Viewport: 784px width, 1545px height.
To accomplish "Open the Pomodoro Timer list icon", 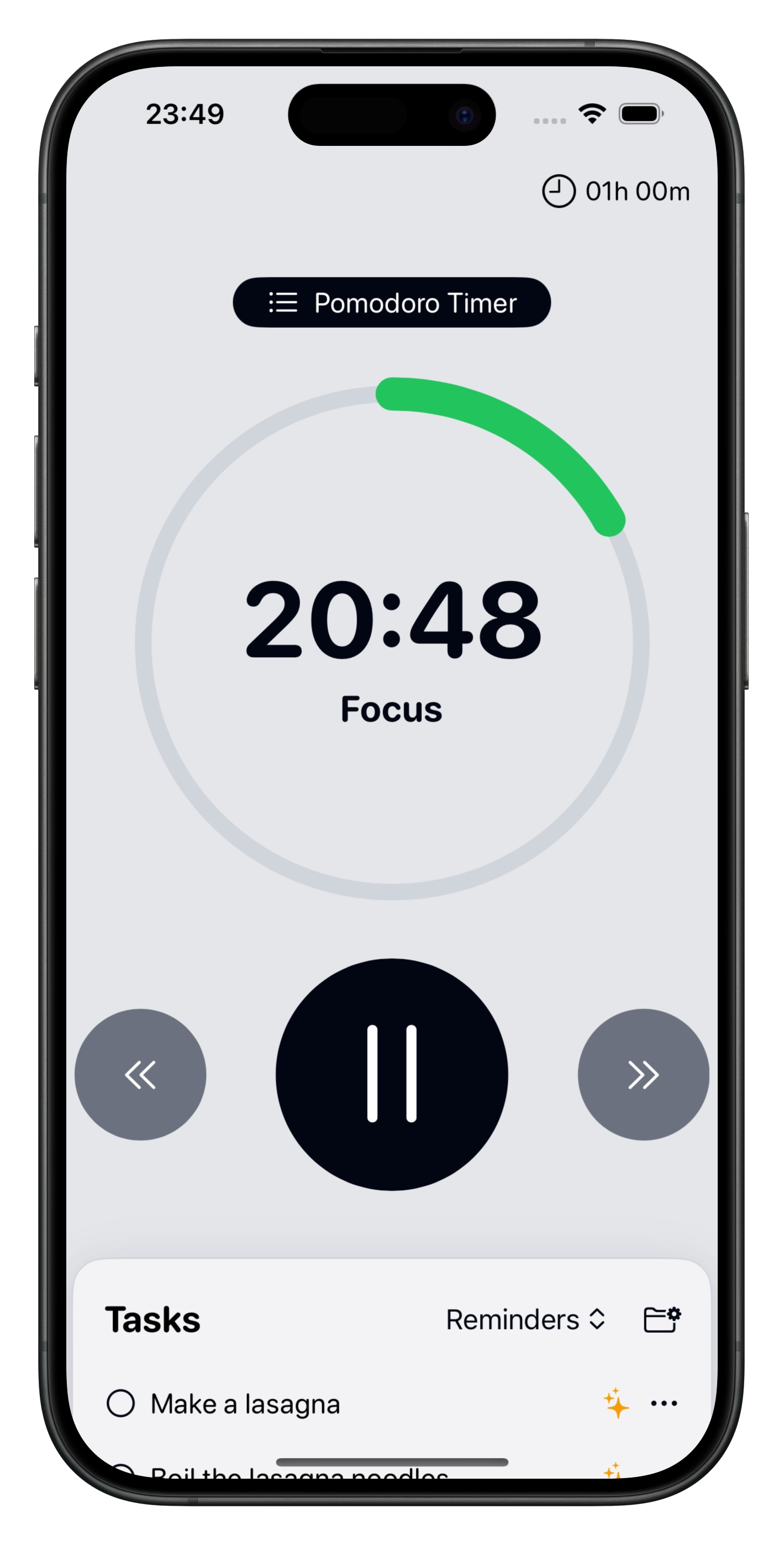I will (284, 303).
